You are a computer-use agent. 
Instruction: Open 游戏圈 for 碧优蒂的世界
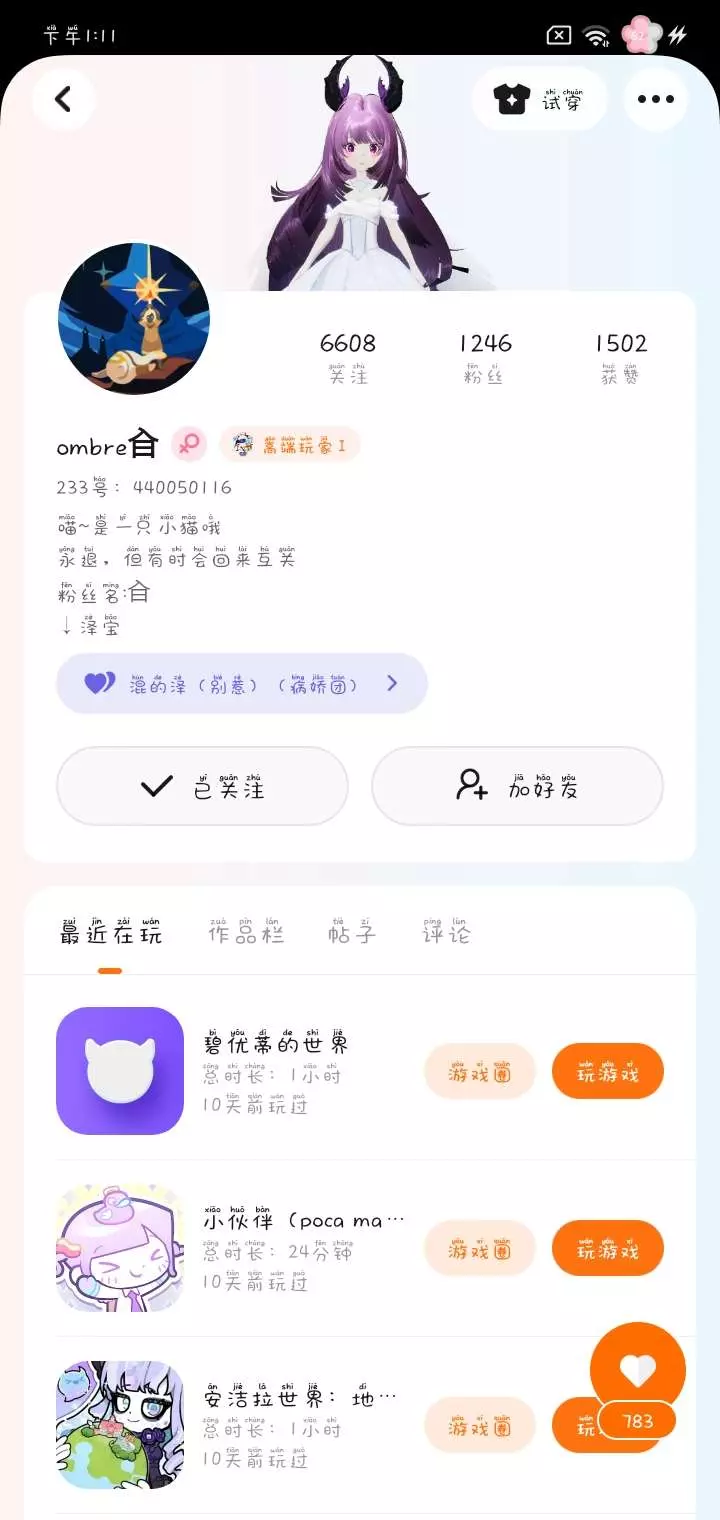pyautogui.click(x=480, y=1071)
